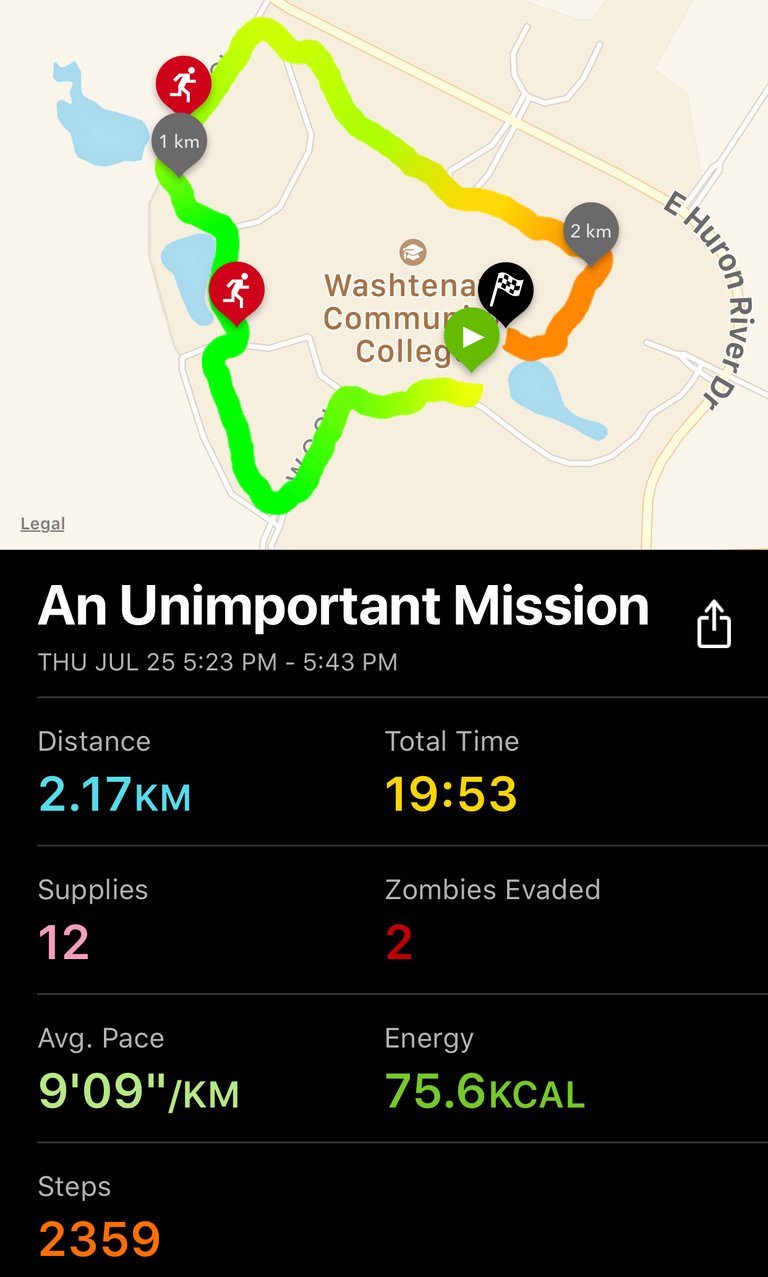Viewport: 768px width, 1277px height.
Task: Tap the 2 km marker pin
Action: (x=591, y=234)
